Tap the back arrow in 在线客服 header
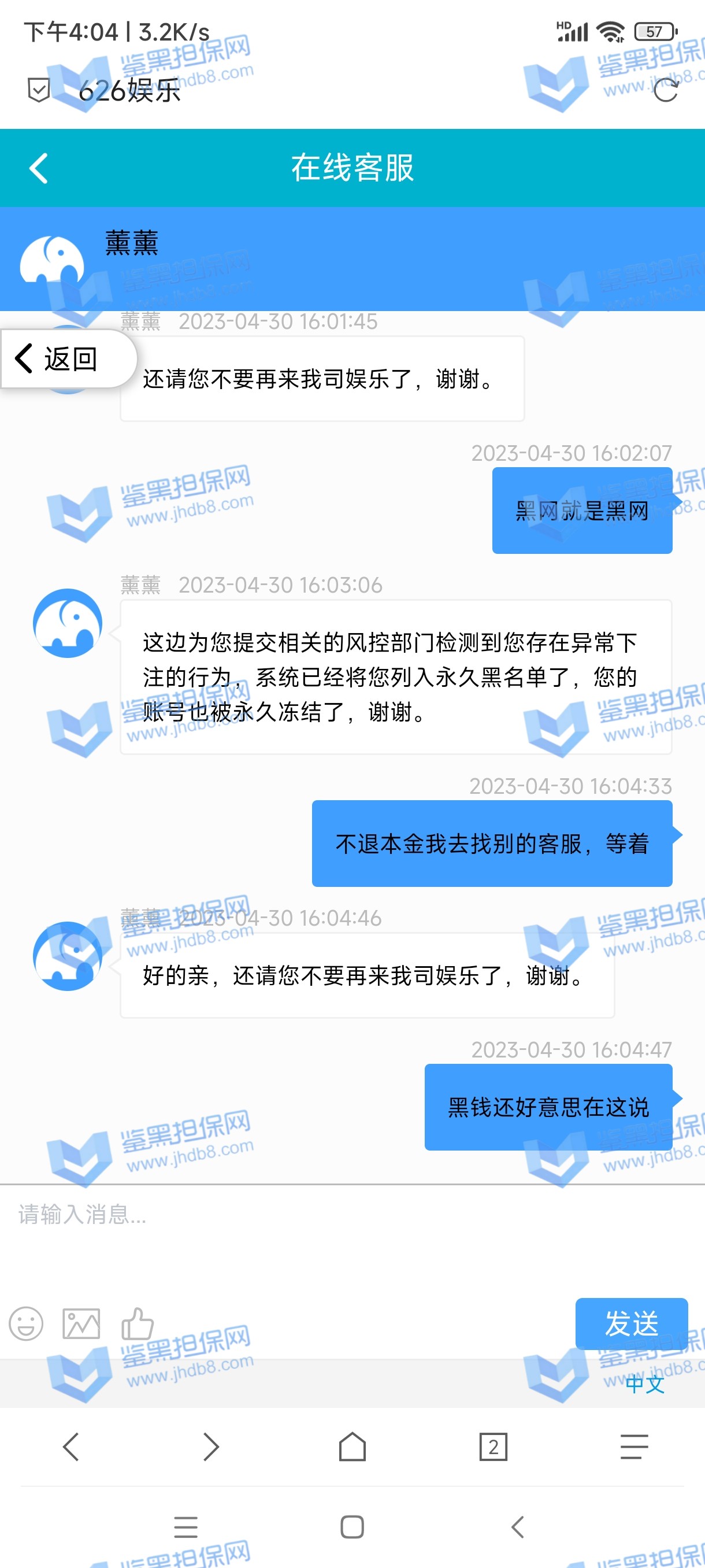This screenshot has height=1568, width=705. coord(38,168)
